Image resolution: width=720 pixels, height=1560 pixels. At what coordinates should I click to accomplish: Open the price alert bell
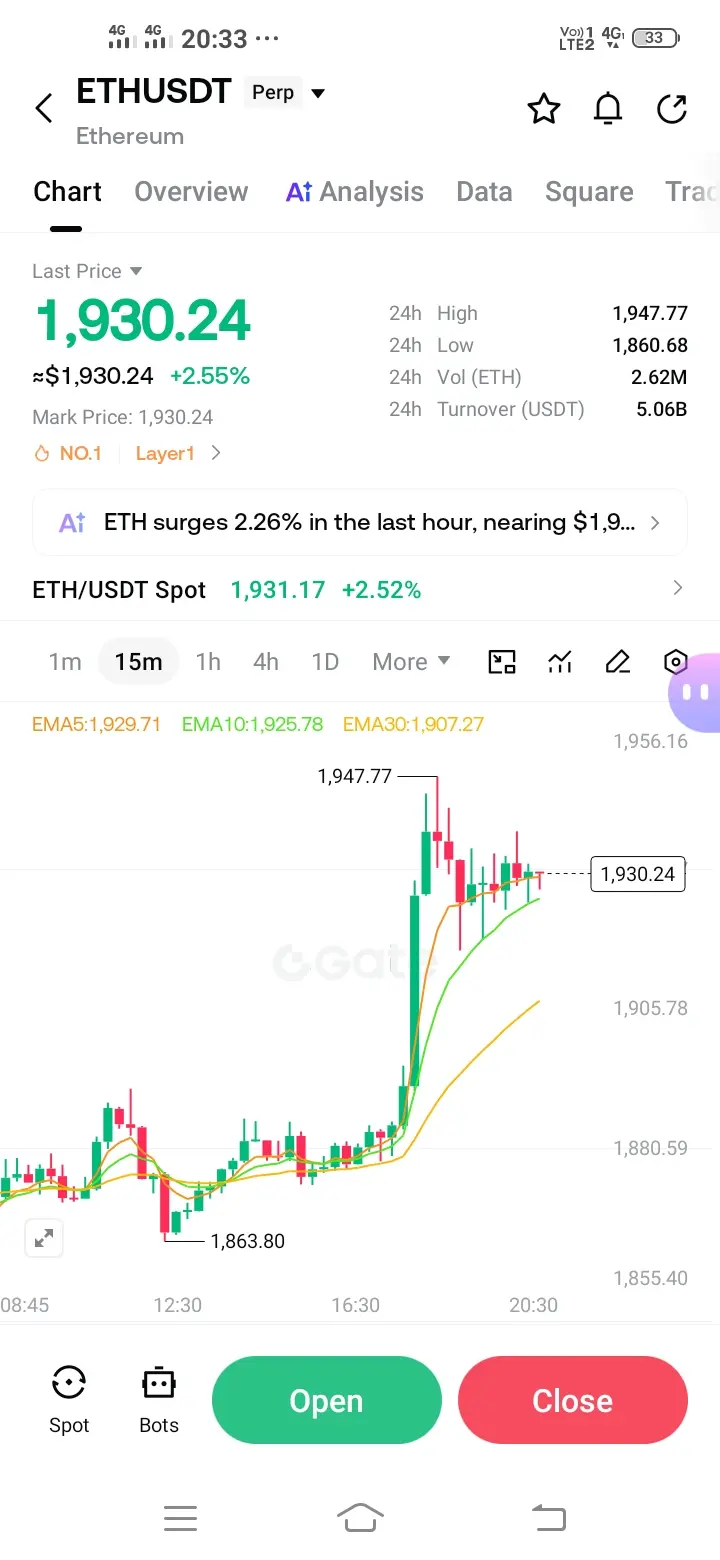coord(608,108)
